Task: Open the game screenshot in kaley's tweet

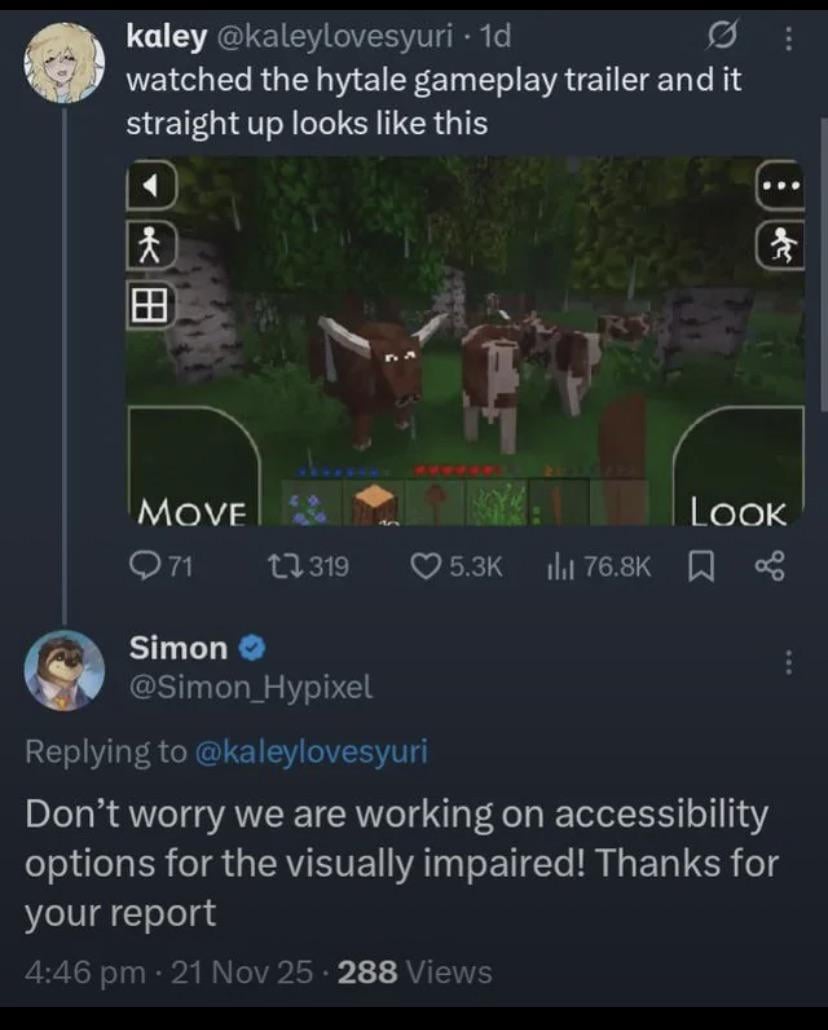Action: [x=465, y=340]
